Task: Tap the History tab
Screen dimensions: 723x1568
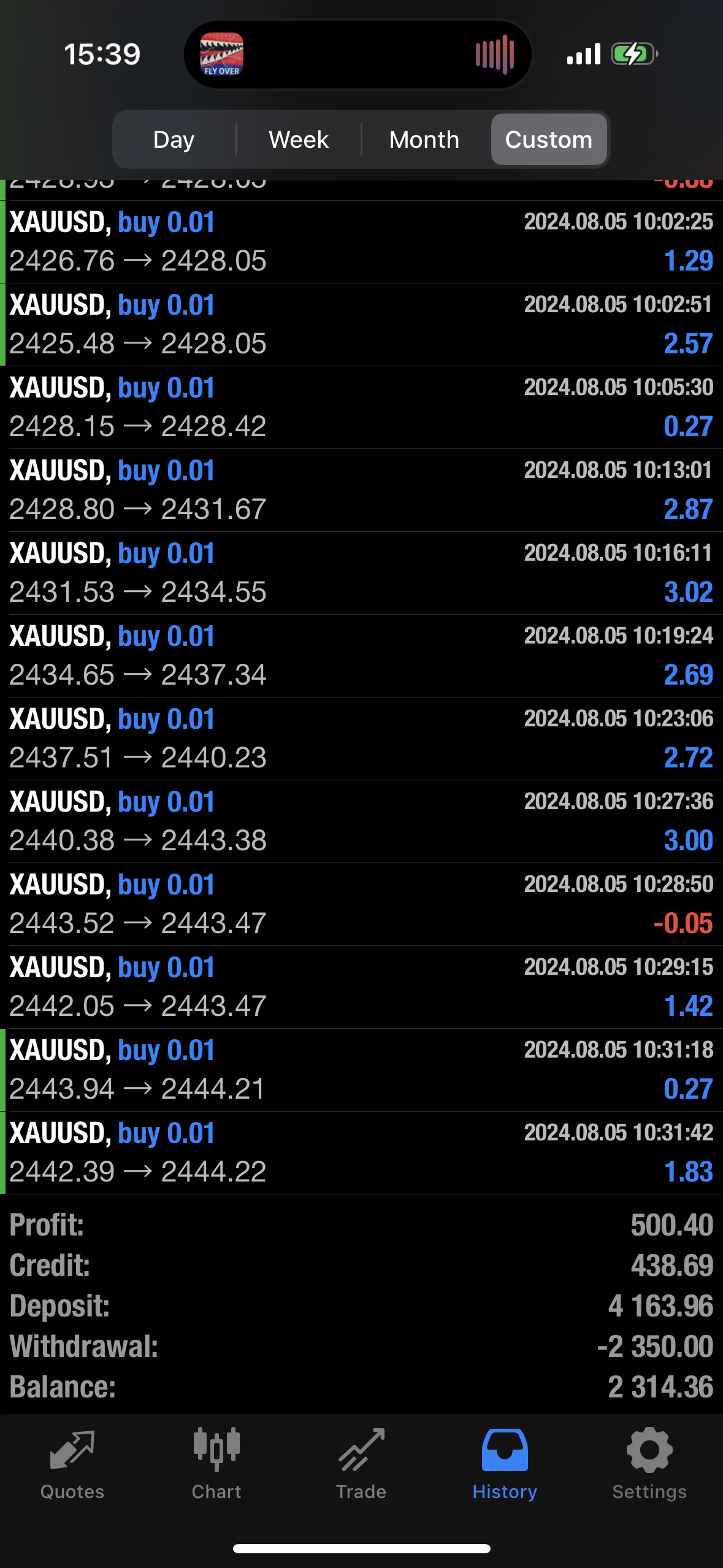Action: click(x=505, y=1464)
